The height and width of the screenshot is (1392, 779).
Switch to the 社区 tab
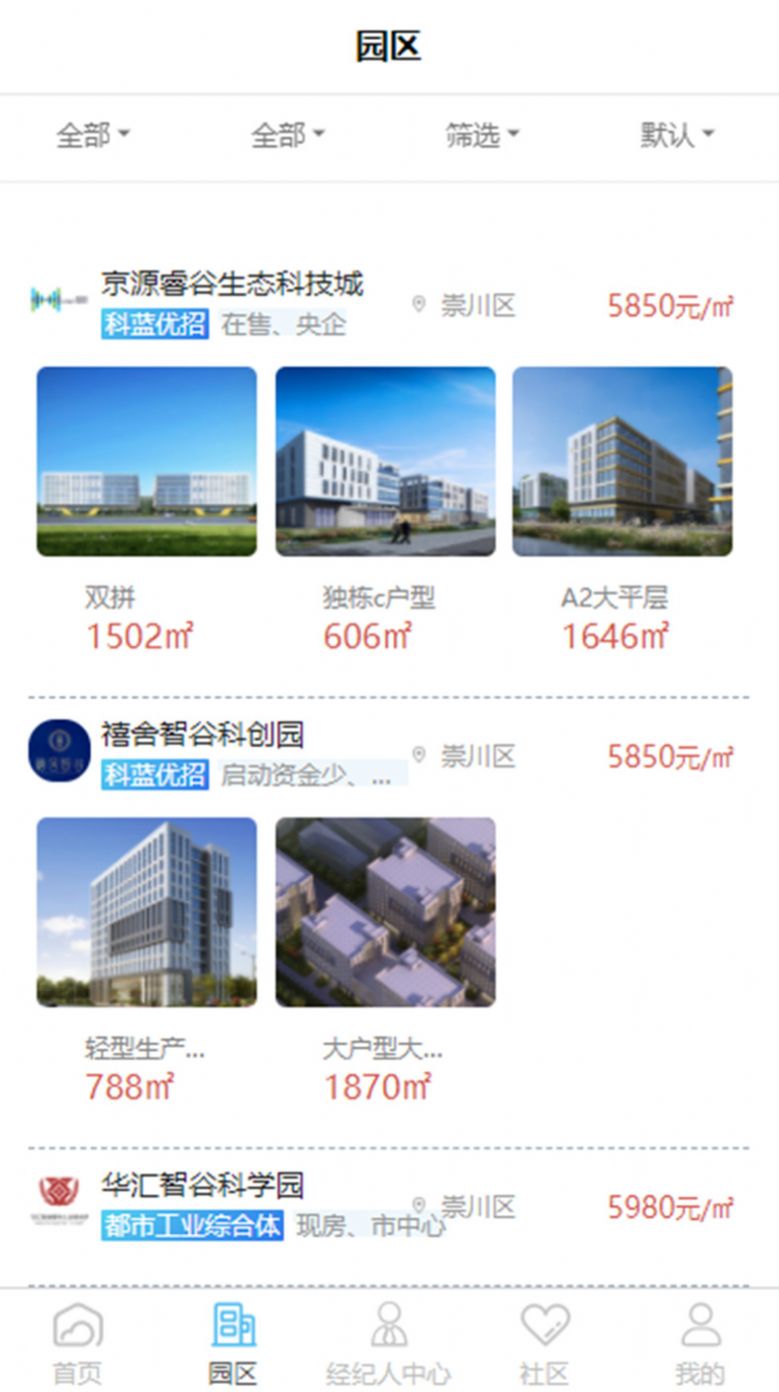coord(544,1345)
